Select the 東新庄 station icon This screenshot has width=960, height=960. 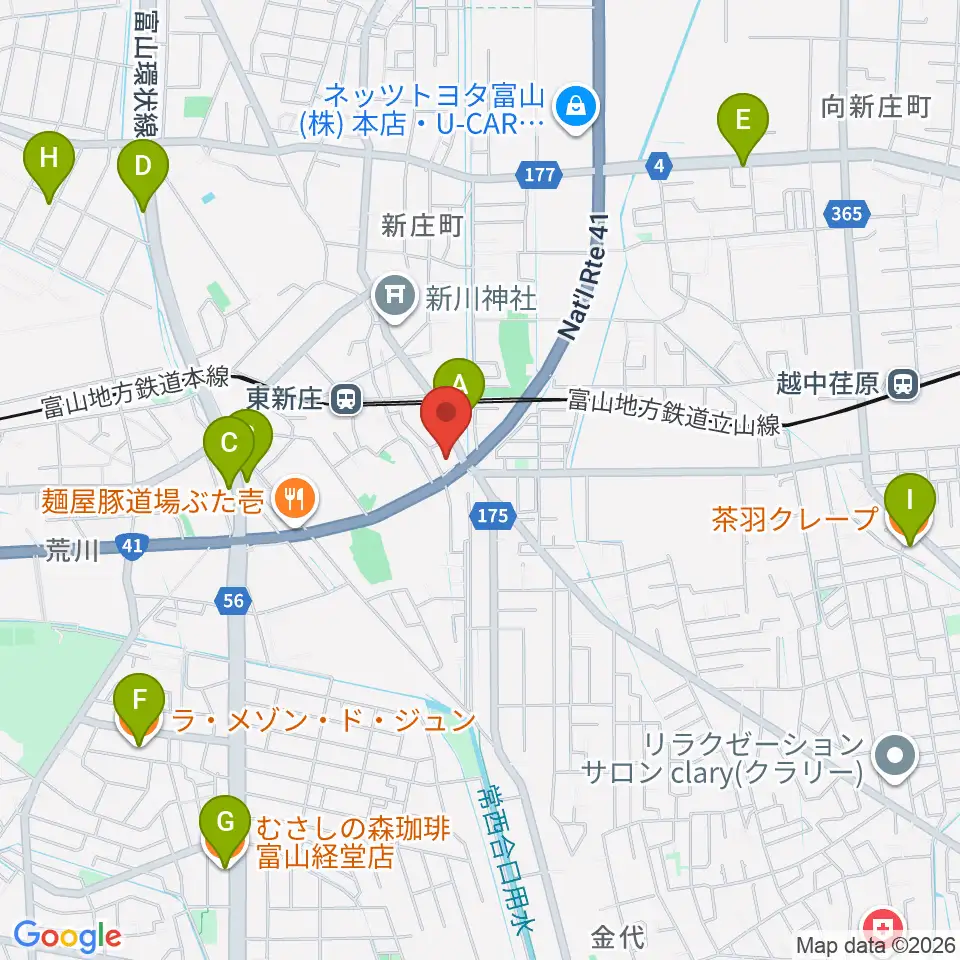(x=346, y=400)
